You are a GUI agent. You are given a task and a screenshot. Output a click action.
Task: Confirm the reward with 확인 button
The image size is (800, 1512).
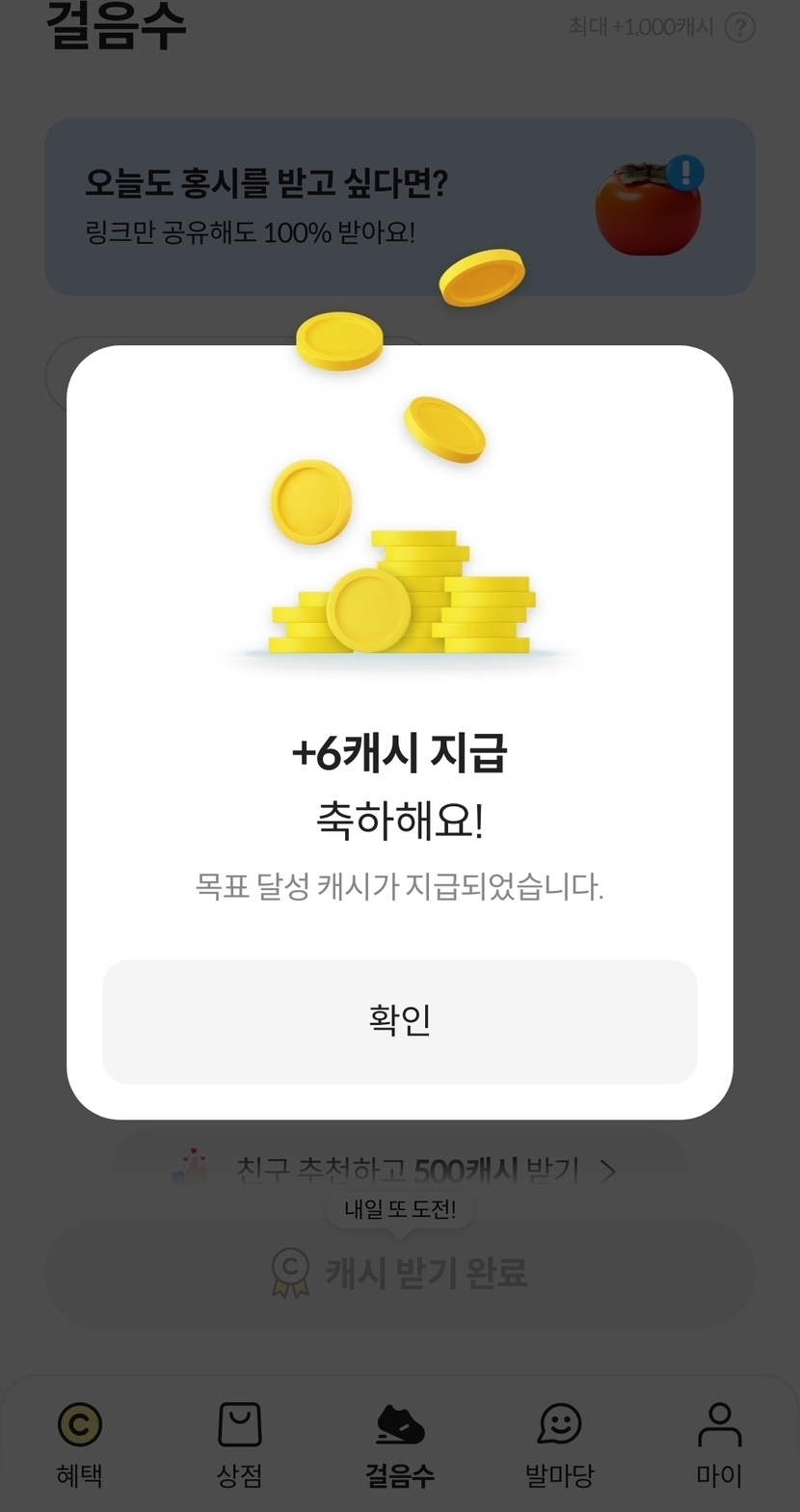(x=399, y=1021)
